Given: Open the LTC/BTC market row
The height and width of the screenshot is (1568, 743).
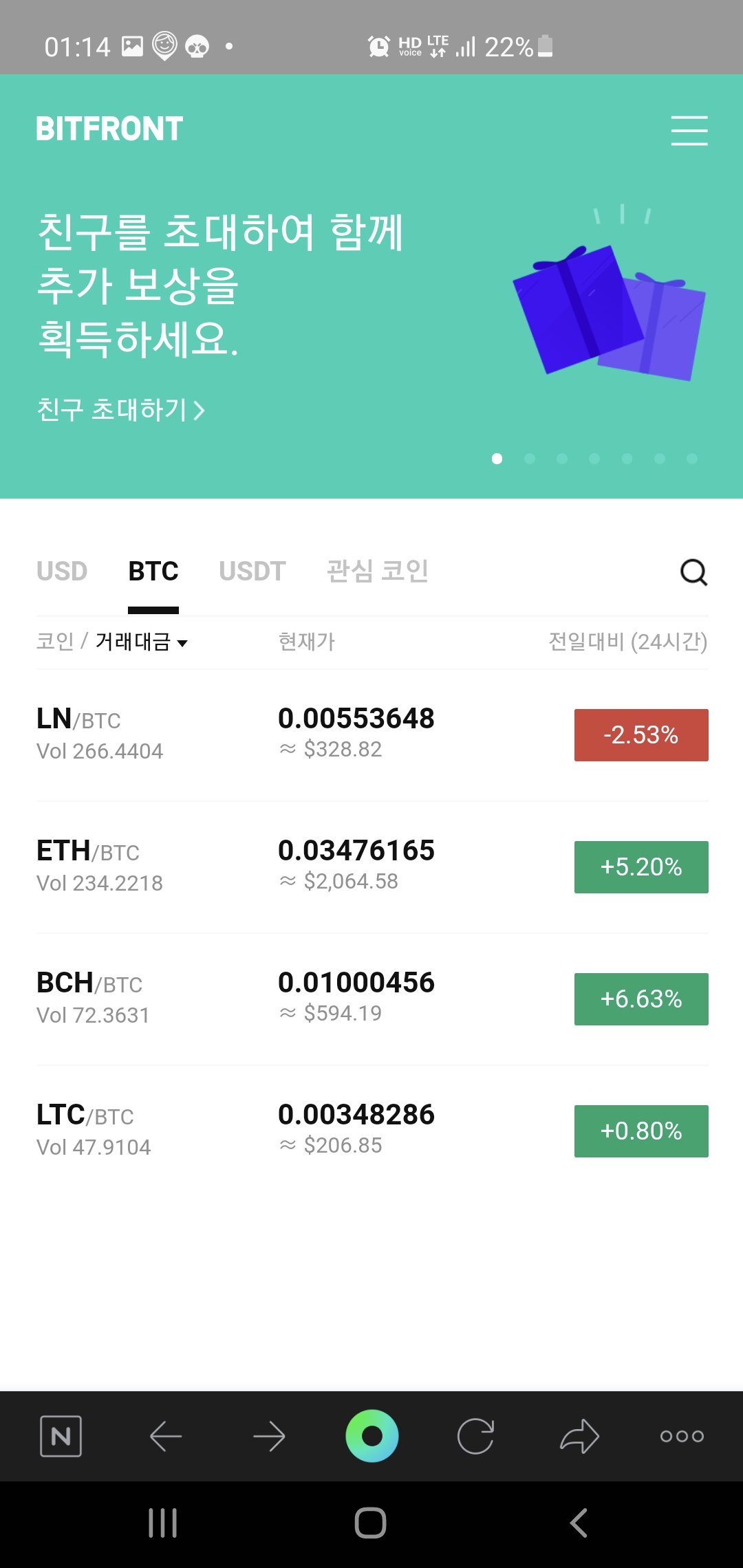Looking at the screenshot, I should (x=371, y=1131).
